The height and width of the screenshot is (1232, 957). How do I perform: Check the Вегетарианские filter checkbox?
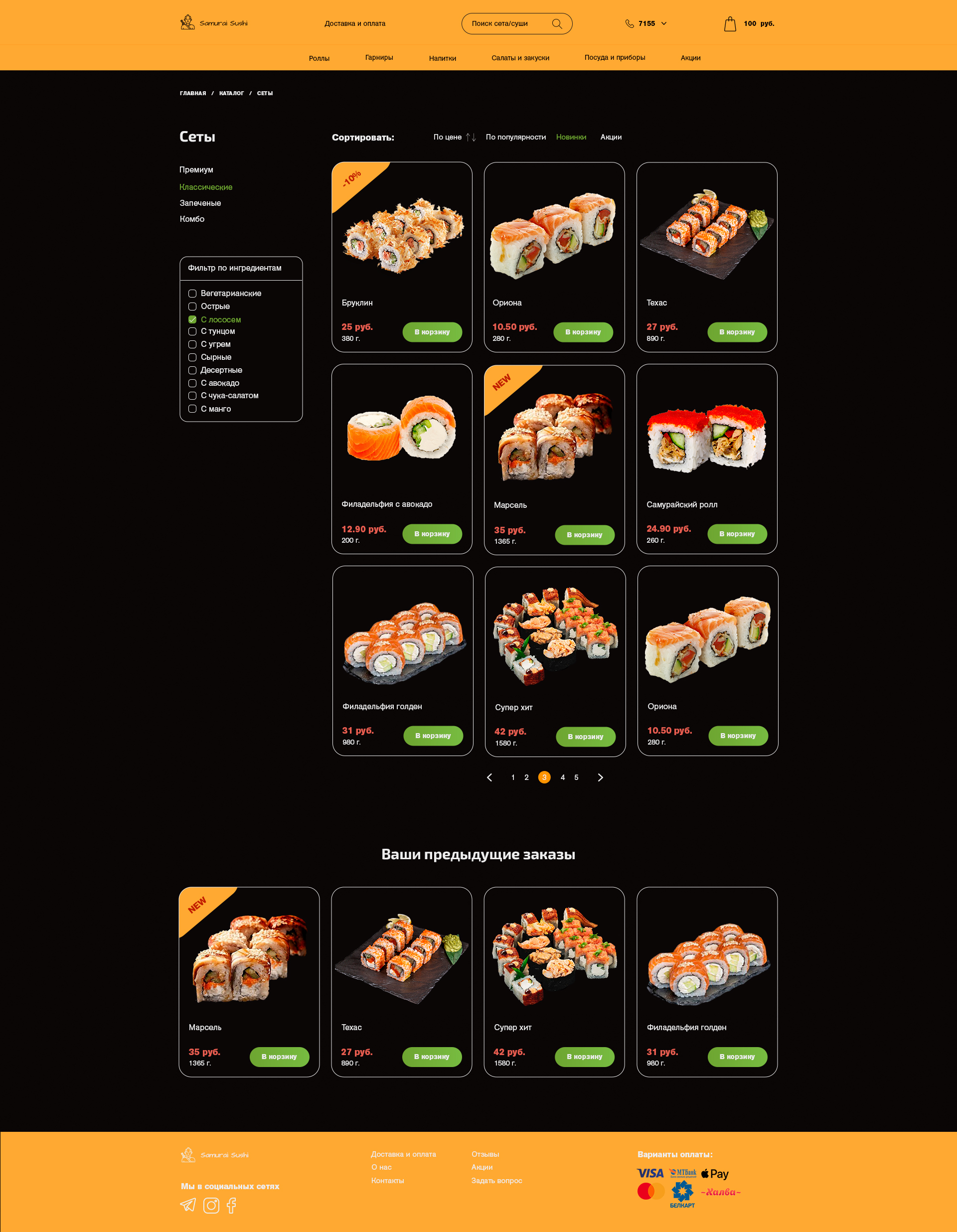pyautogui.click(x=192, y=294)
